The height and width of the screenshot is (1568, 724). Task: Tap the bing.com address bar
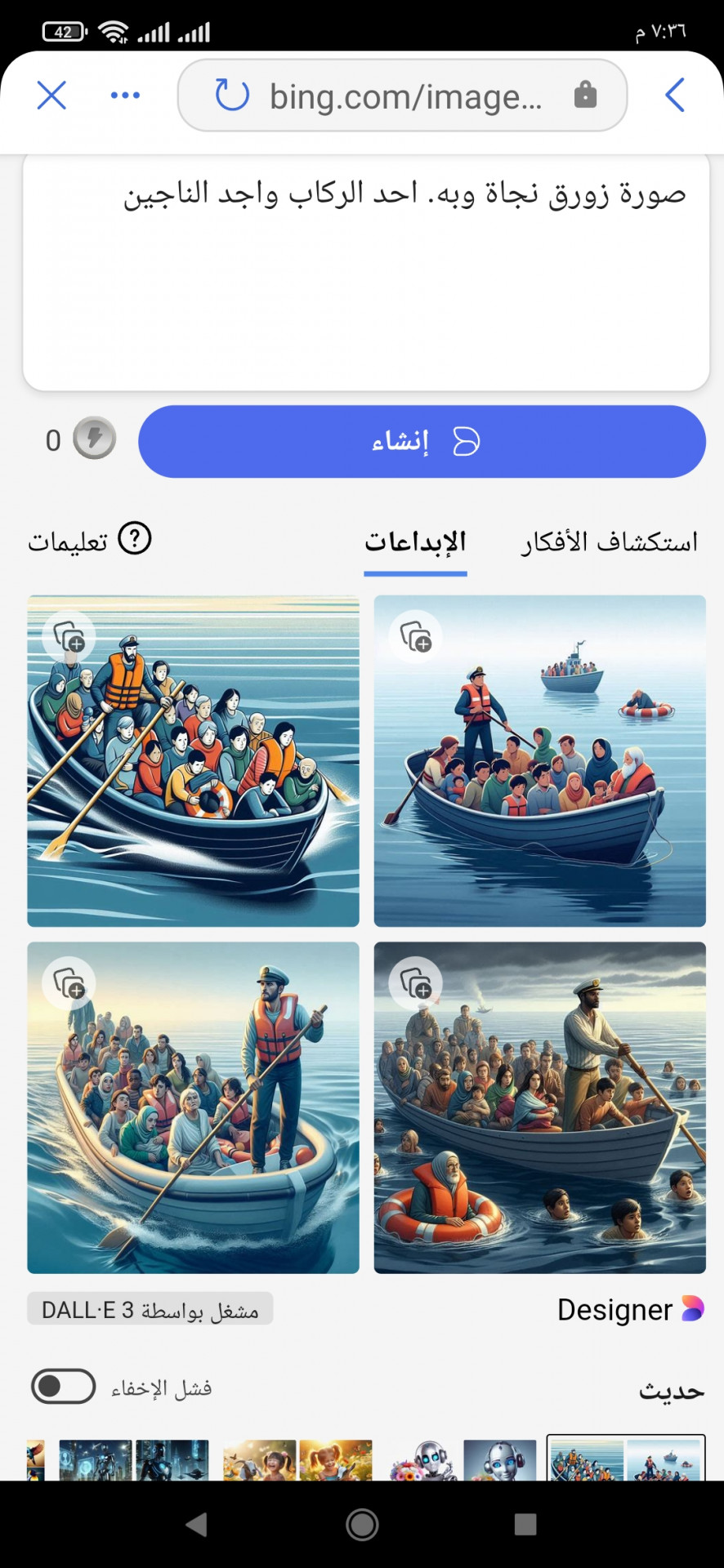pyautogui.click(x=404, y=97)
